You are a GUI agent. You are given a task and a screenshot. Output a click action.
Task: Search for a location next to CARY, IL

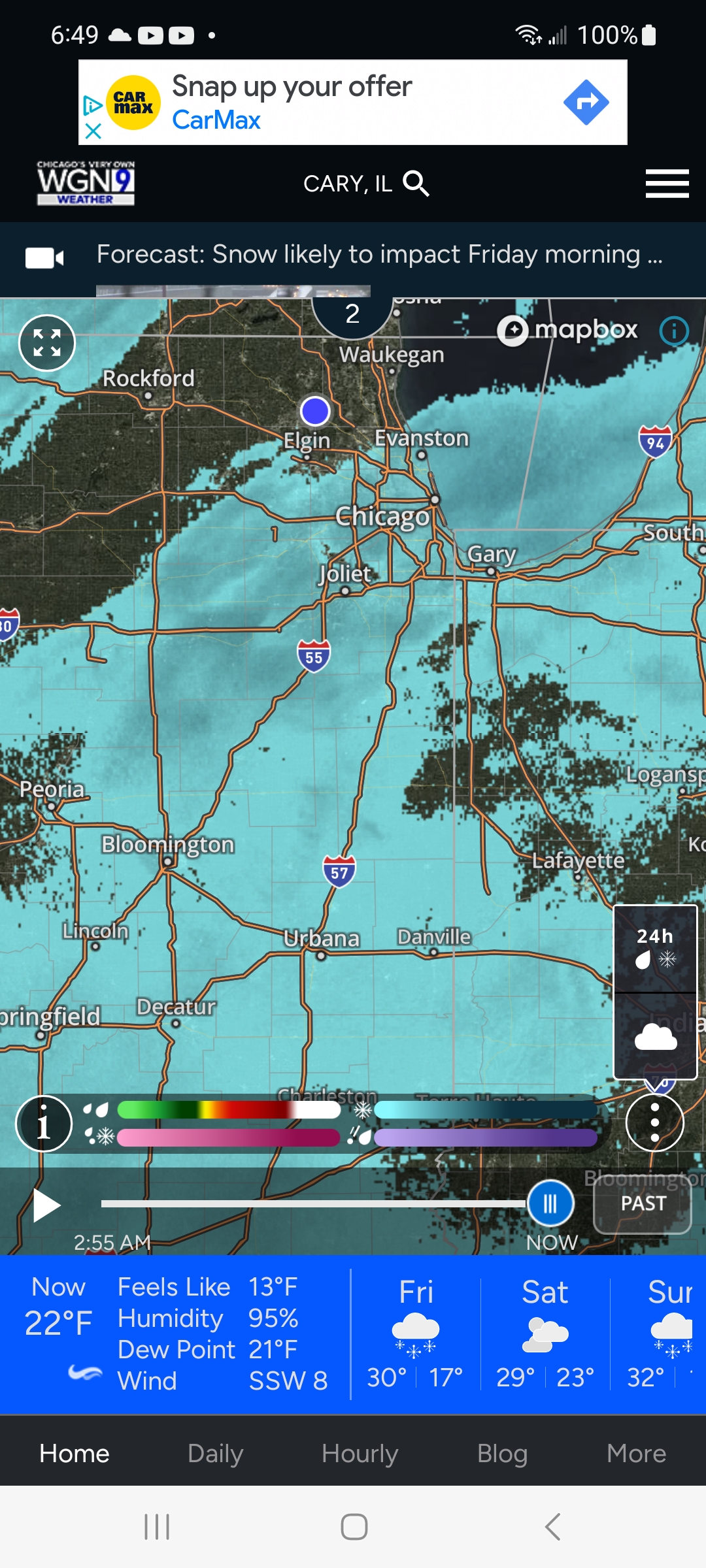click(416, 184)
